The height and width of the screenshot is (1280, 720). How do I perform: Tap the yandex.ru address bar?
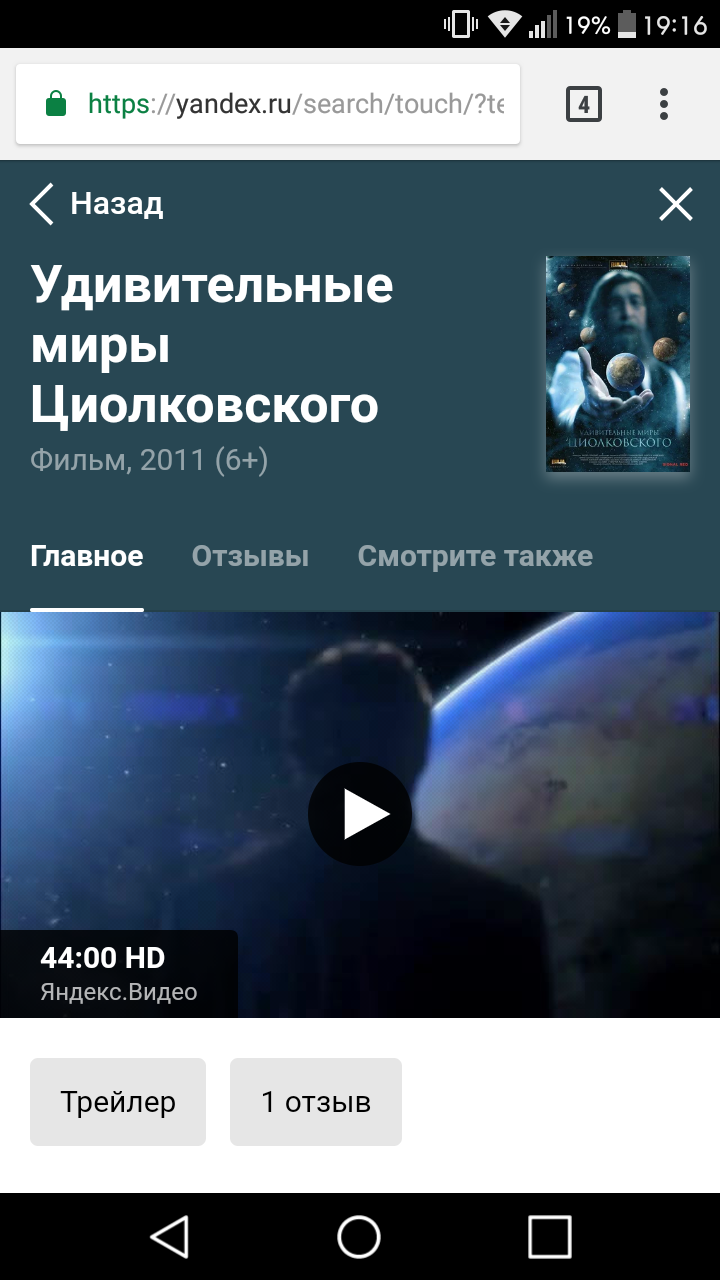290,104
